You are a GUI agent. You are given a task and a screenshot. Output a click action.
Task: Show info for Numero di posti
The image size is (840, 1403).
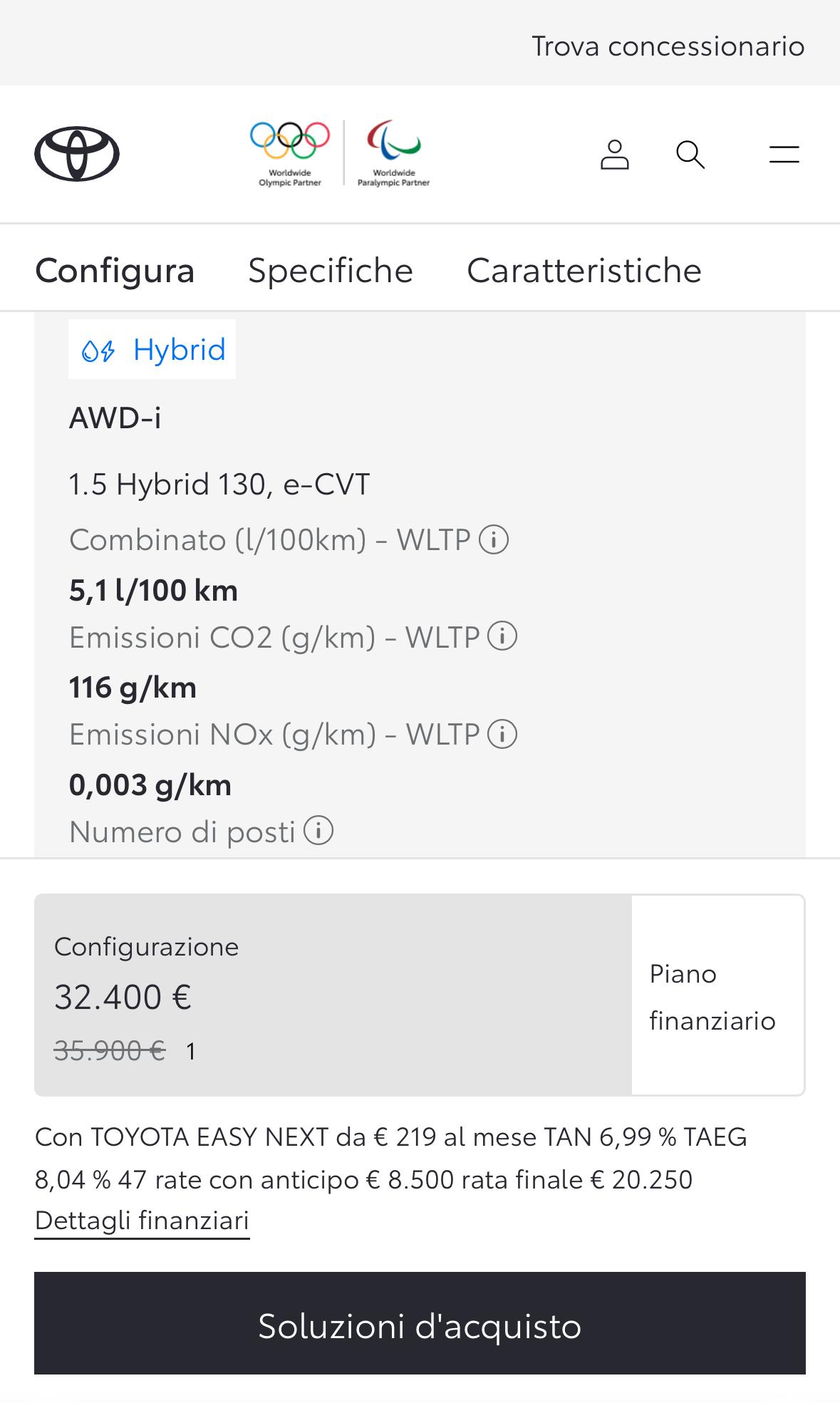318,831
